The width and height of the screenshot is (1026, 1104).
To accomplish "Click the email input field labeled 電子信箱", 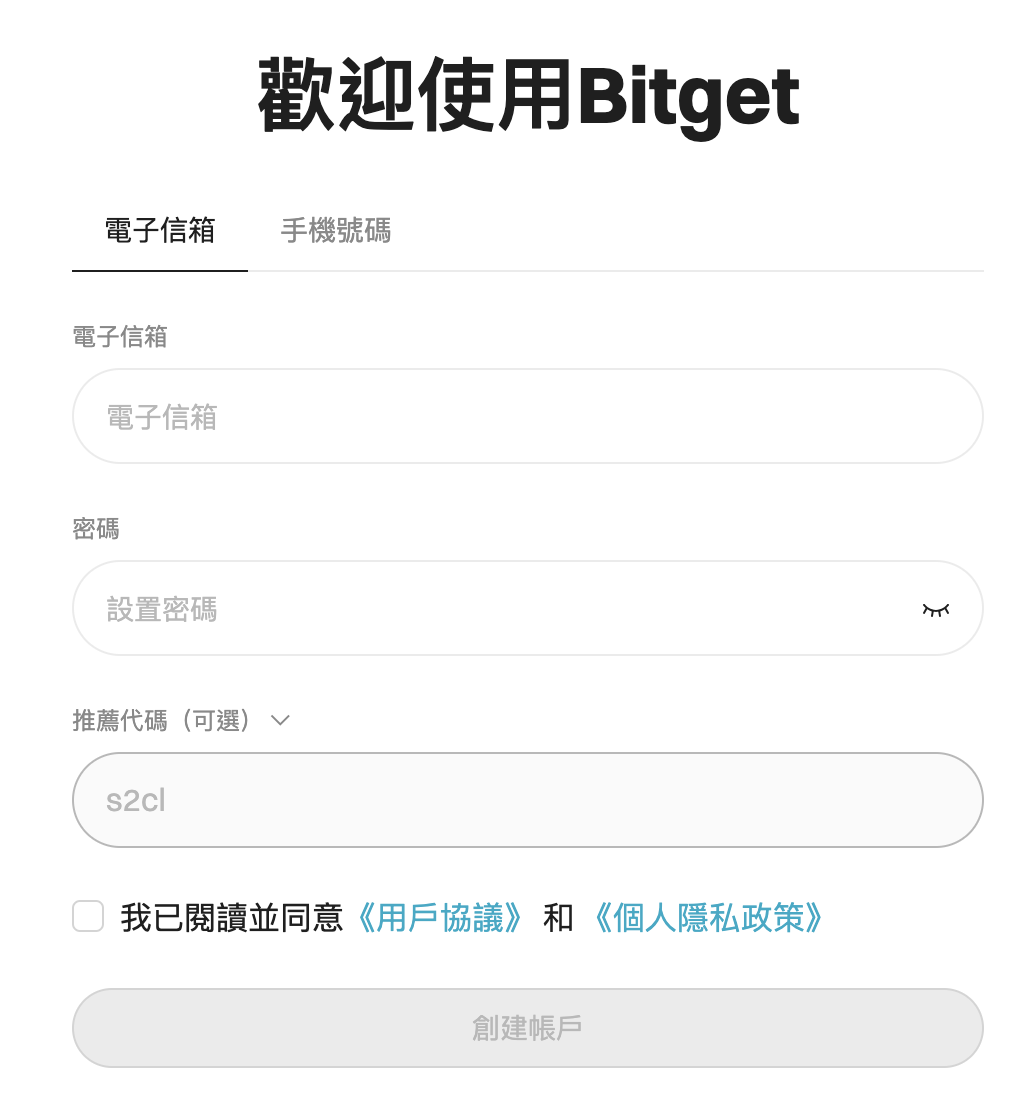I will (527, 416).
